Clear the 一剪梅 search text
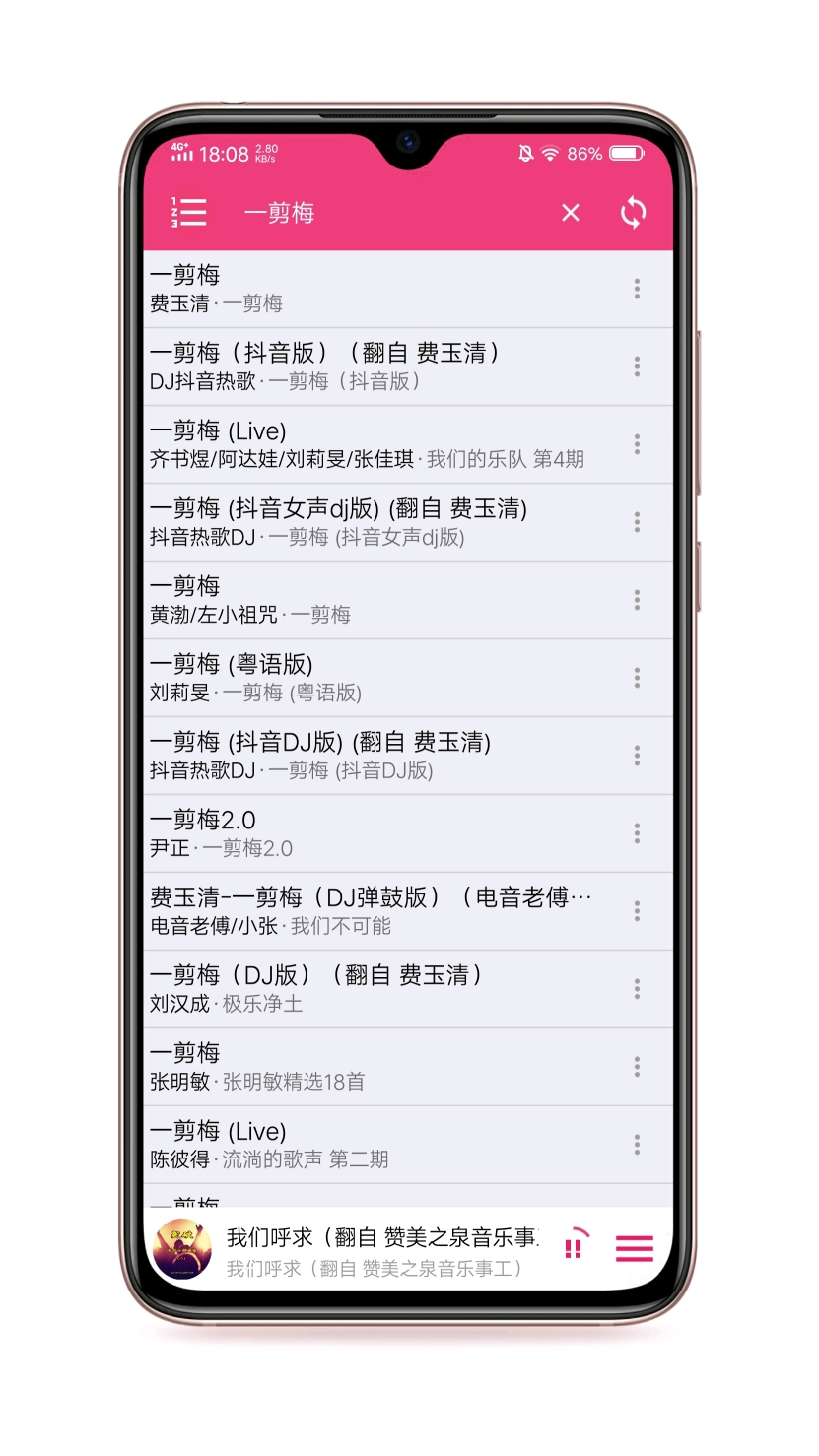Image resolution: width=819 pixels, height=1456 pixels. (x=570, y=213)
